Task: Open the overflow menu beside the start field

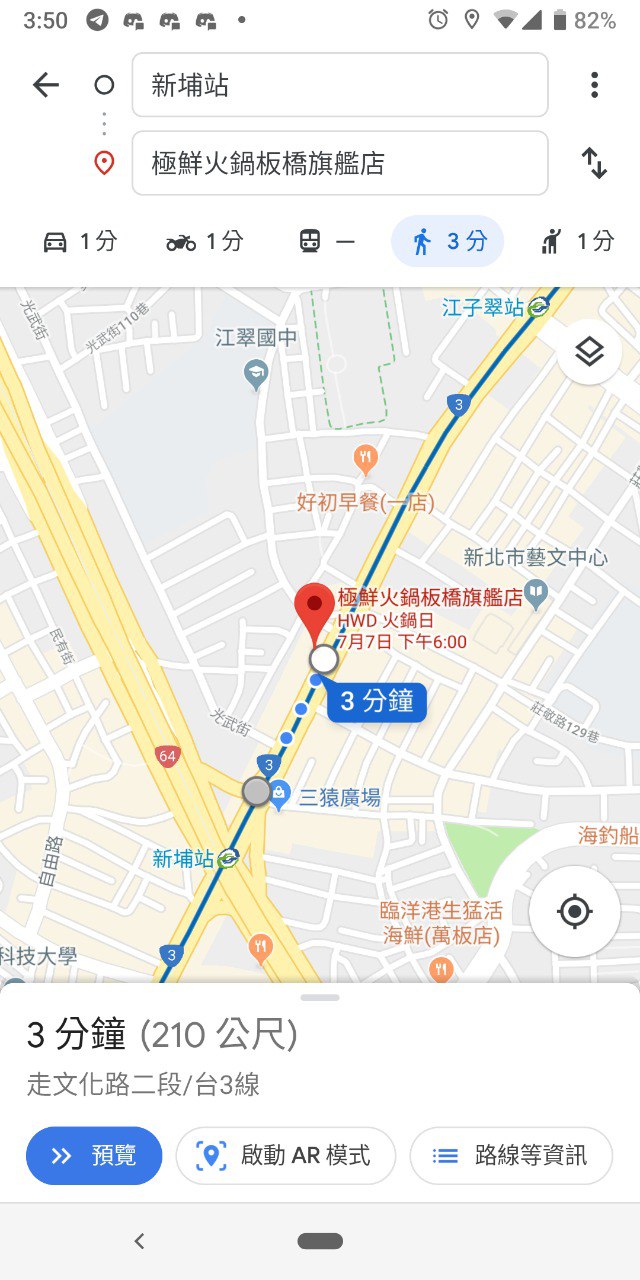Action: tap(594, 85)
